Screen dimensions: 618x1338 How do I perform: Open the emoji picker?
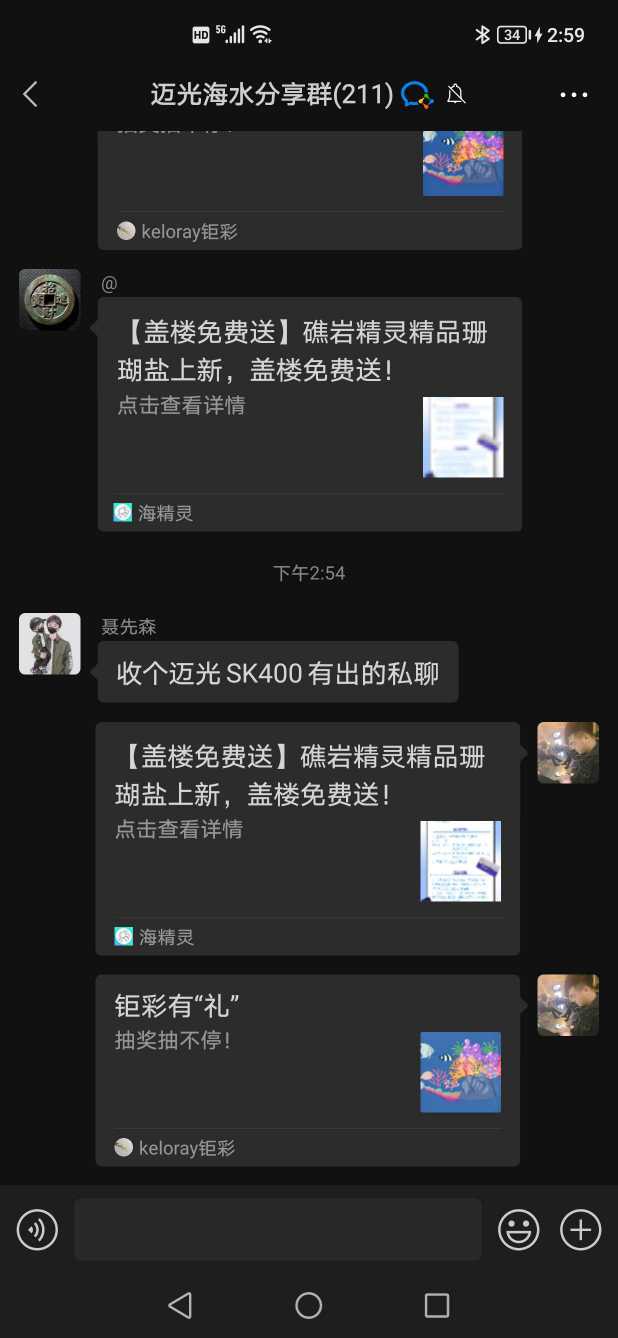pos(519,1229)
